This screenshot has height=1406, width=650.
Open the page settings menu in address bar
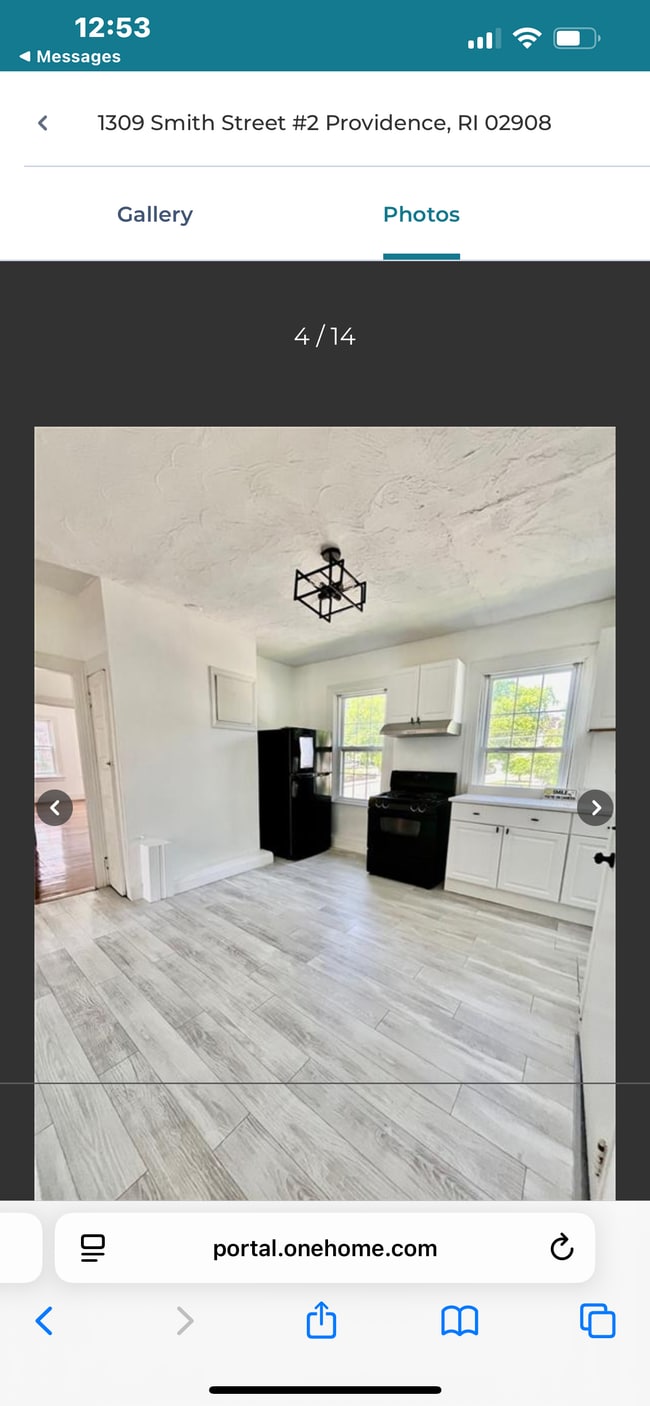coord(93,1247)
